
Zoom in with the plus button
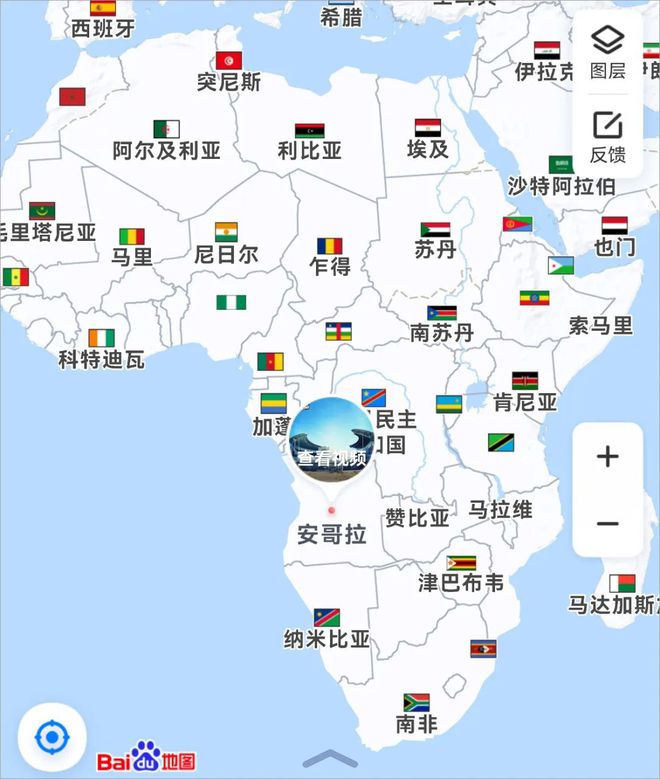click(x=607, y=457)
